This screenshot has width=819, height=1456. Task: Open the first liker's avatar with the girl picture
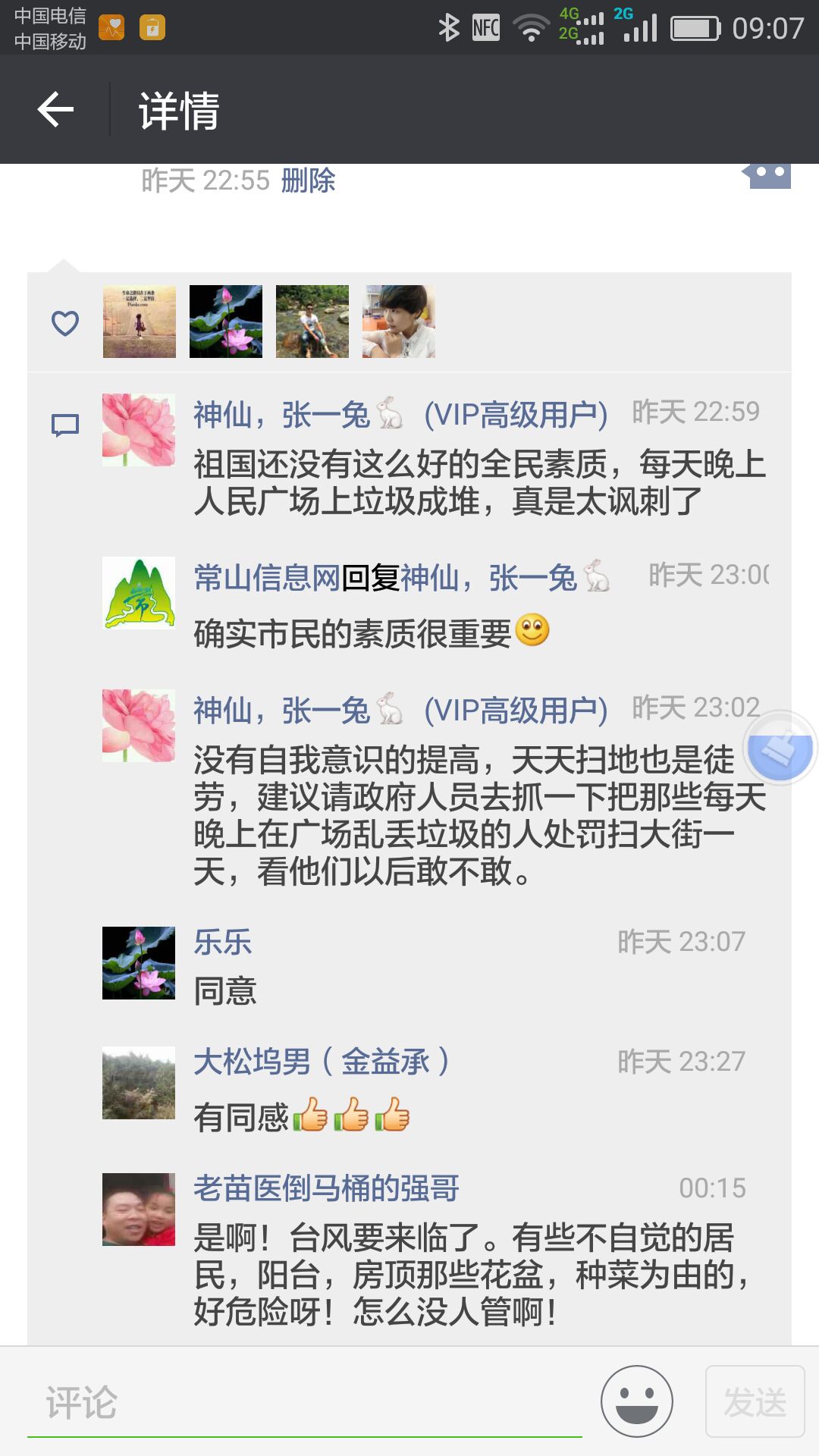pyautogui.click(x=140, y=322)
